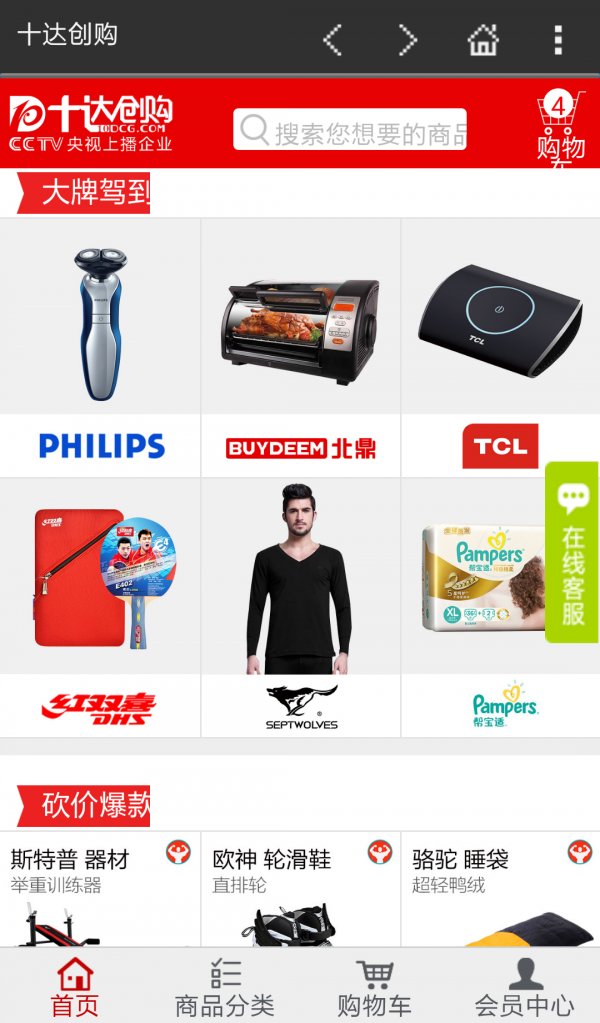The height and width of the screenshot is (1023, 600).
Task: Go forward with the right arrow
Action: (407, 40)
